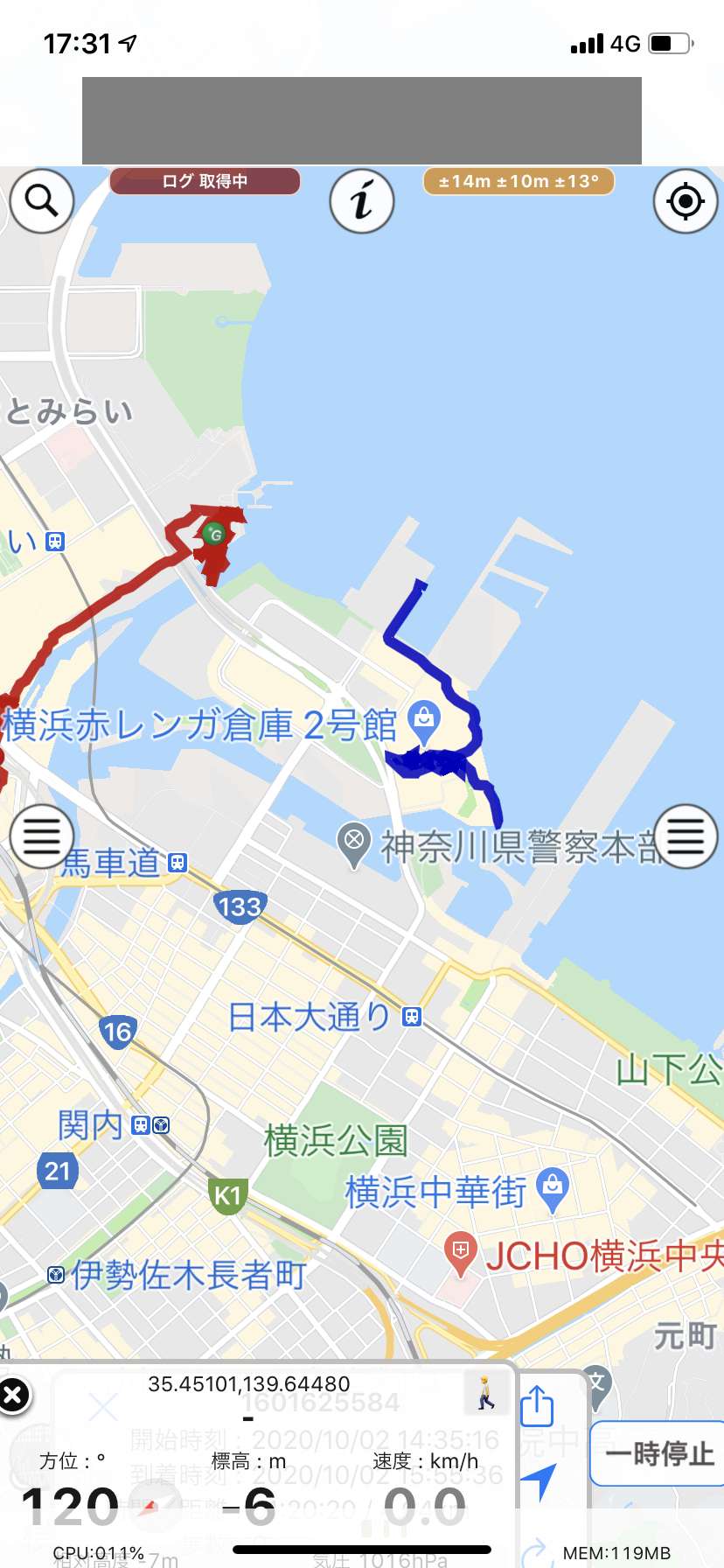Select the green G marker
724x1568 pixels.
click(213, 533)
